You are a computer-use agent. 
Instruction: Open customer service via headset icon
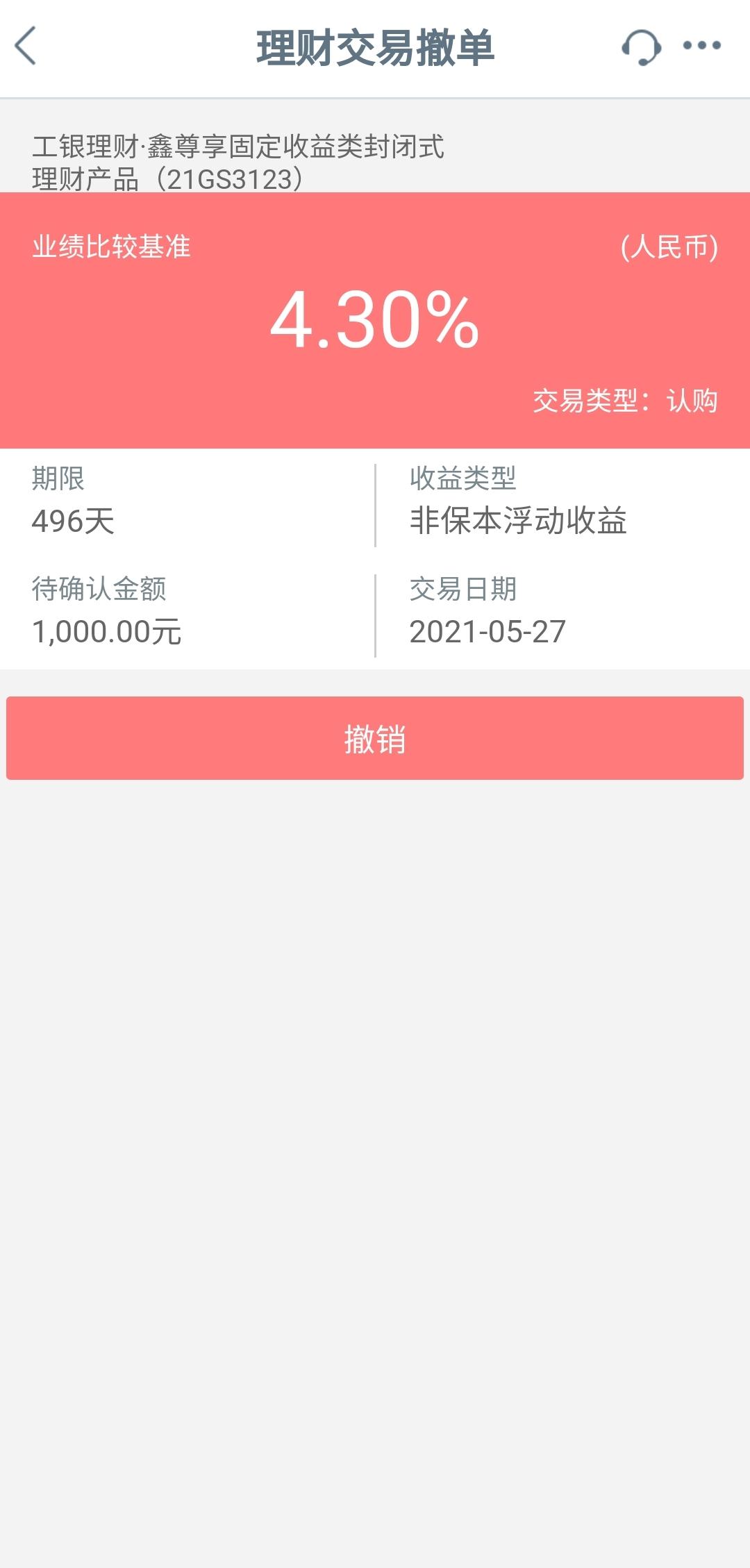click(642, 46)
